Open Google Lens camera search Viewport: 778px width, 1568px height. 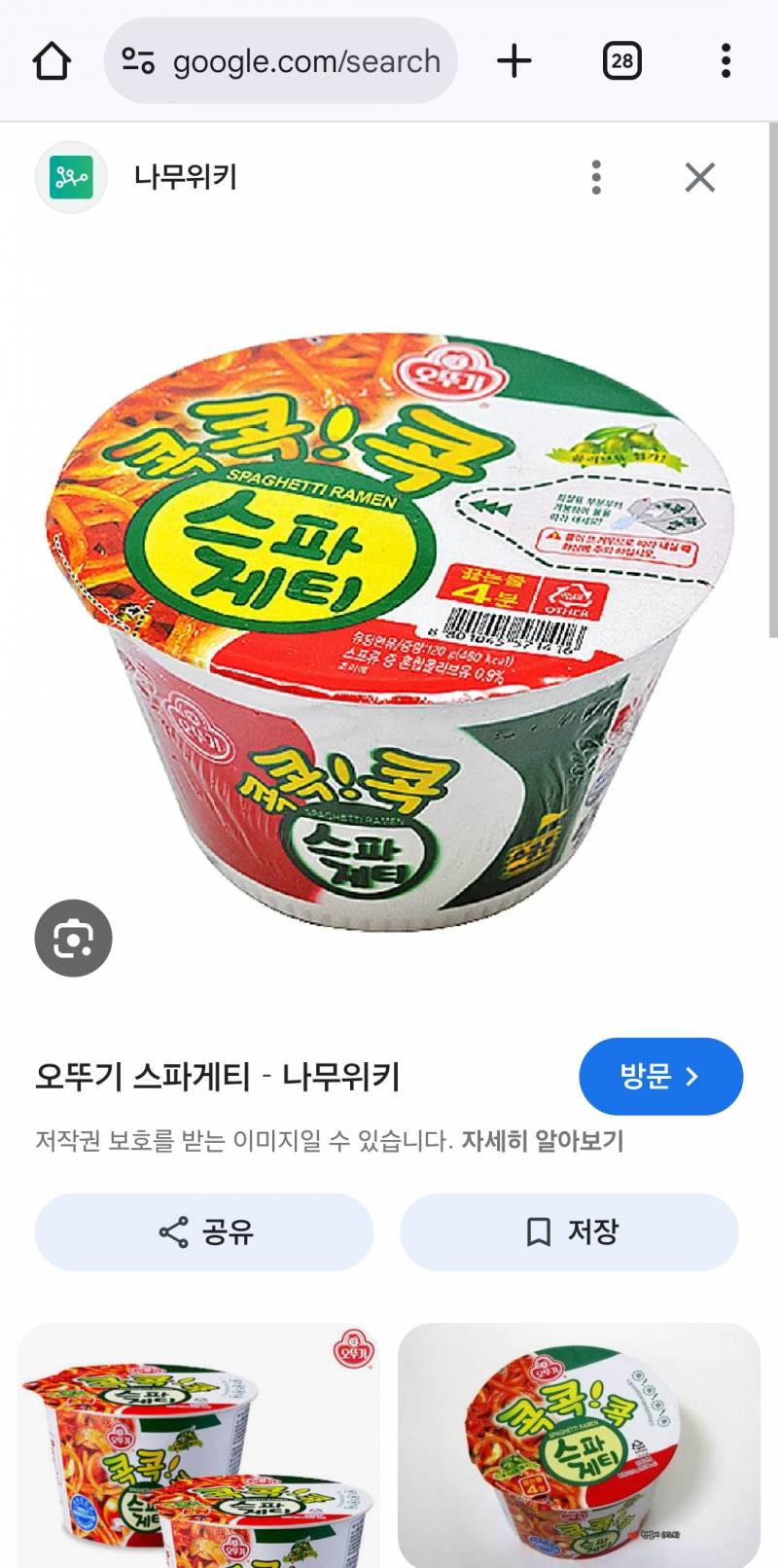pos(73,938)
